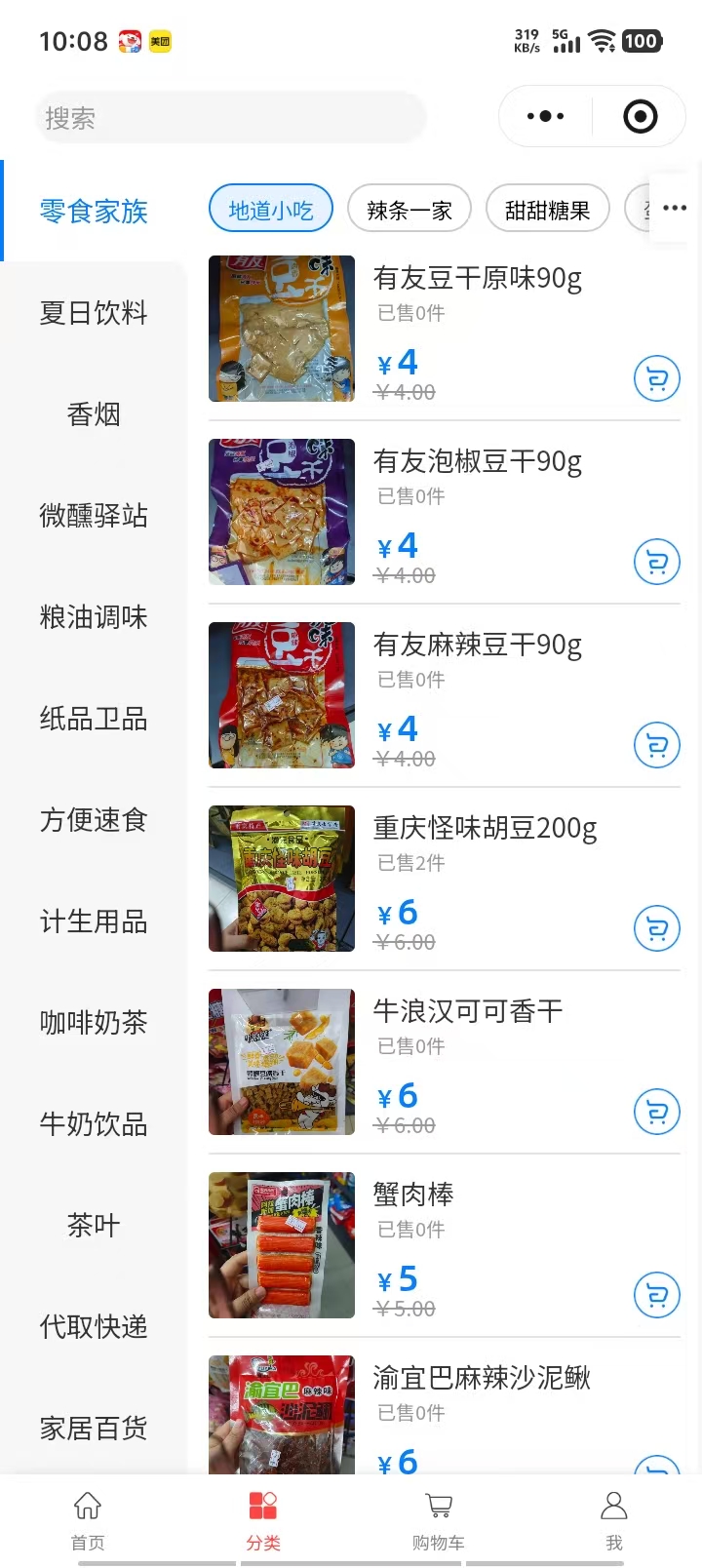View the 有友麻辣豆干90g product
Screen dimensions: 702x1568
pyautogui.click(x=478, y=646)
